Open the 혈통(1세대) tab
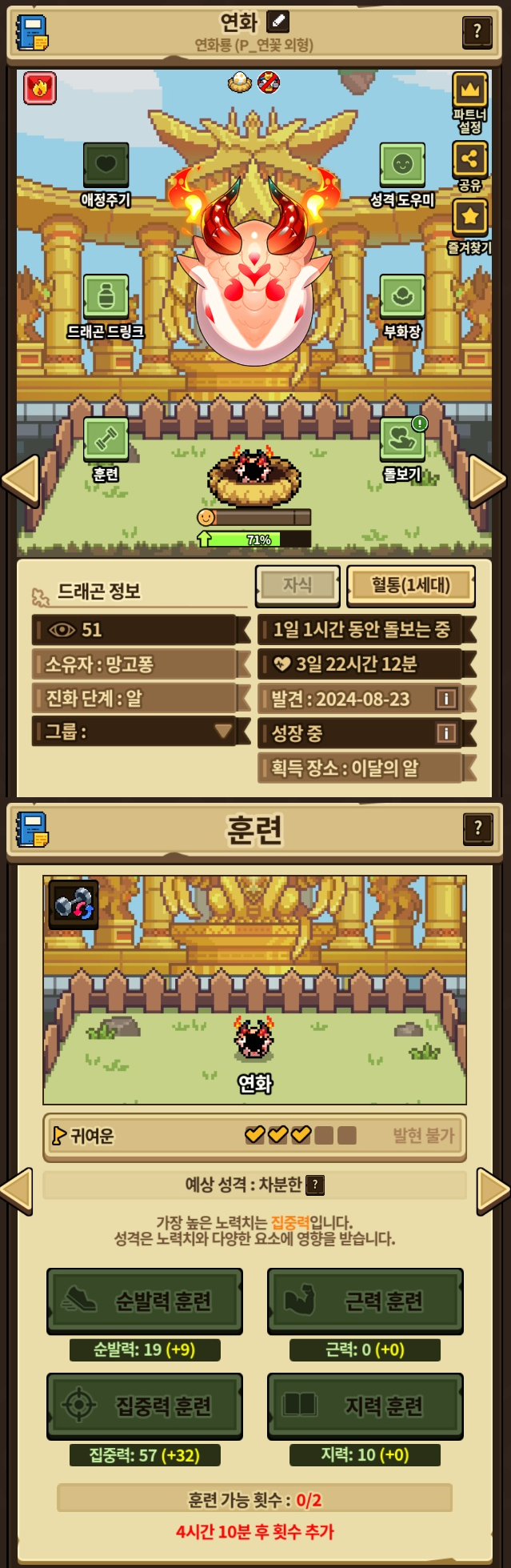This screenshot has height=1568, width=511. [411, 585]
